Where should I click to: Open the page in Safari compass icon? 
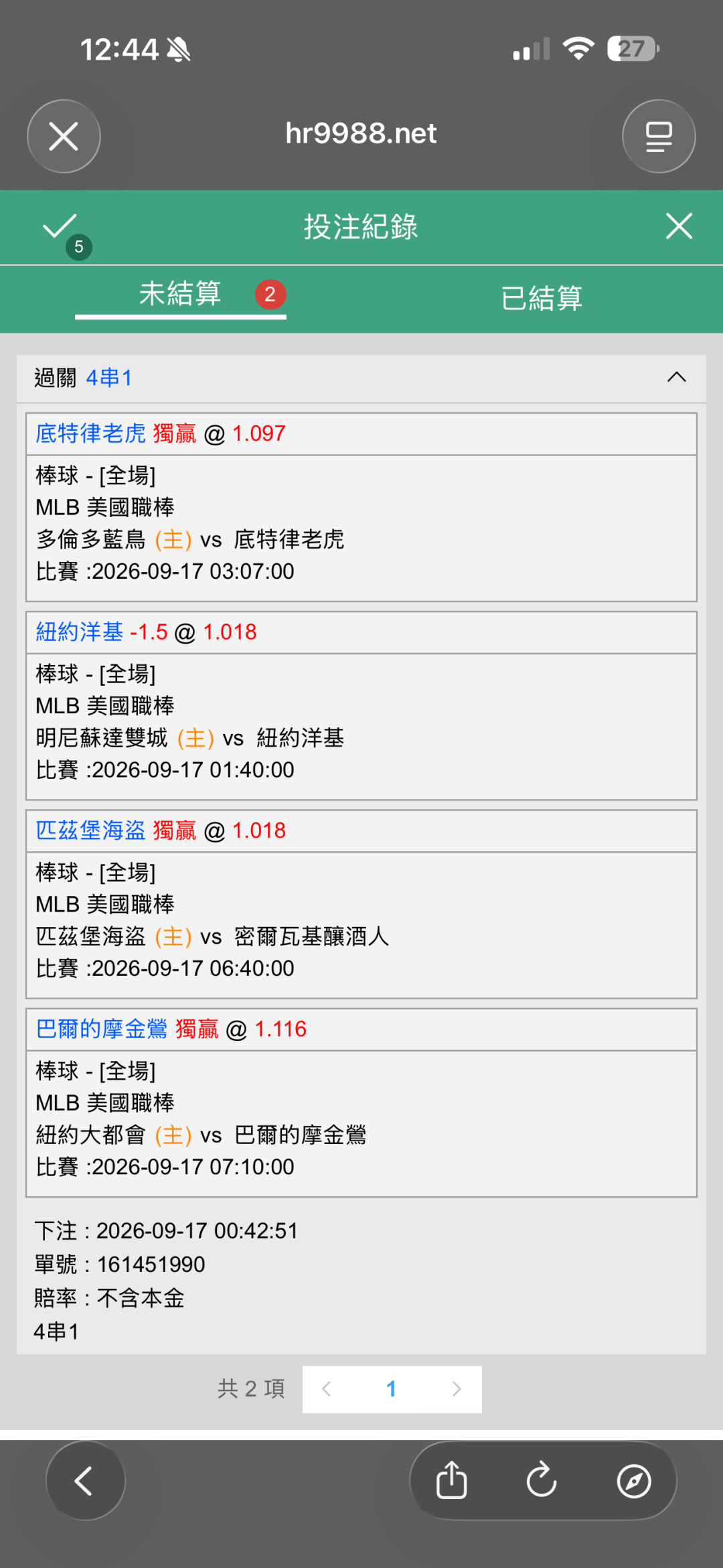634,1481
